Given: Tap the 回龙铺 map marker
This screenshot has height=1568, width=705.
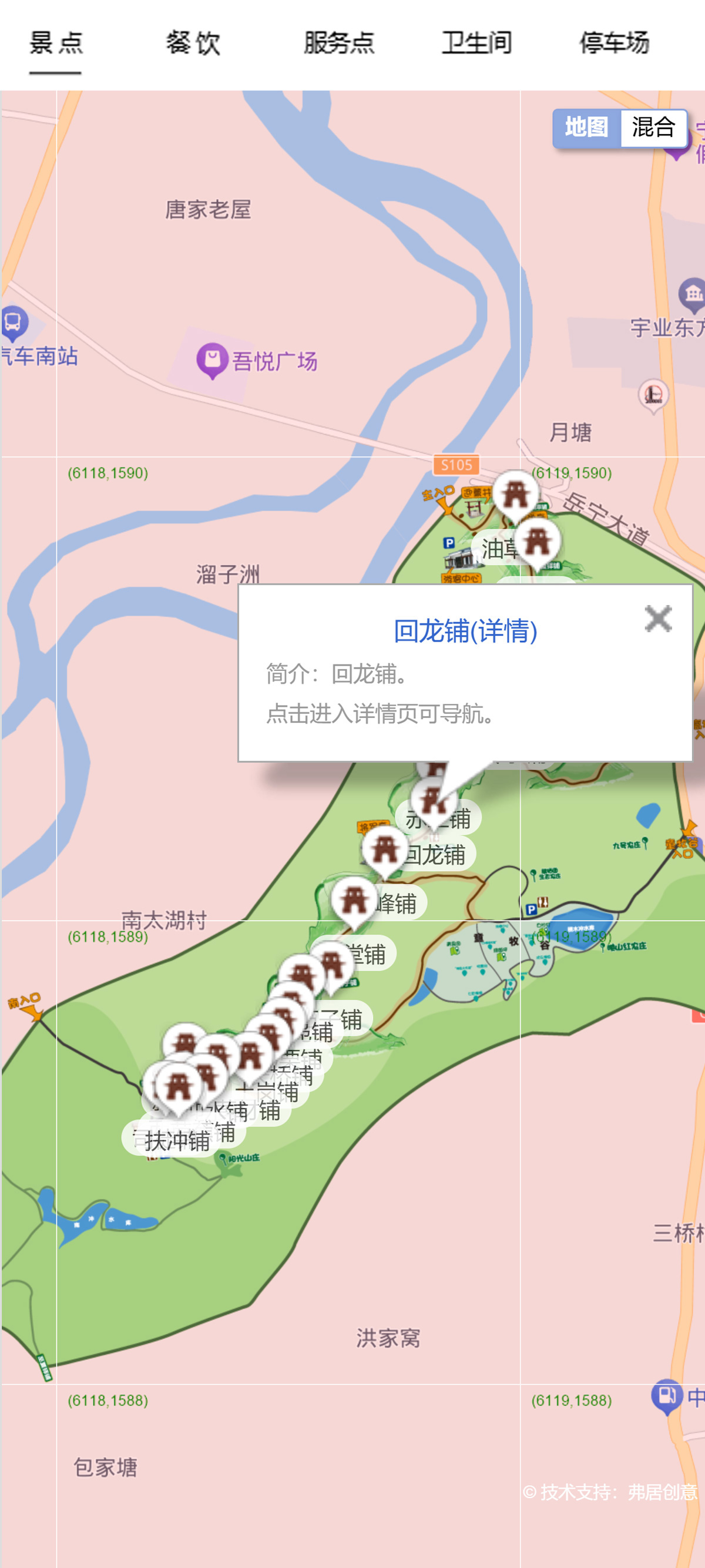Looking at the screenshot, I should click(385, 848).
